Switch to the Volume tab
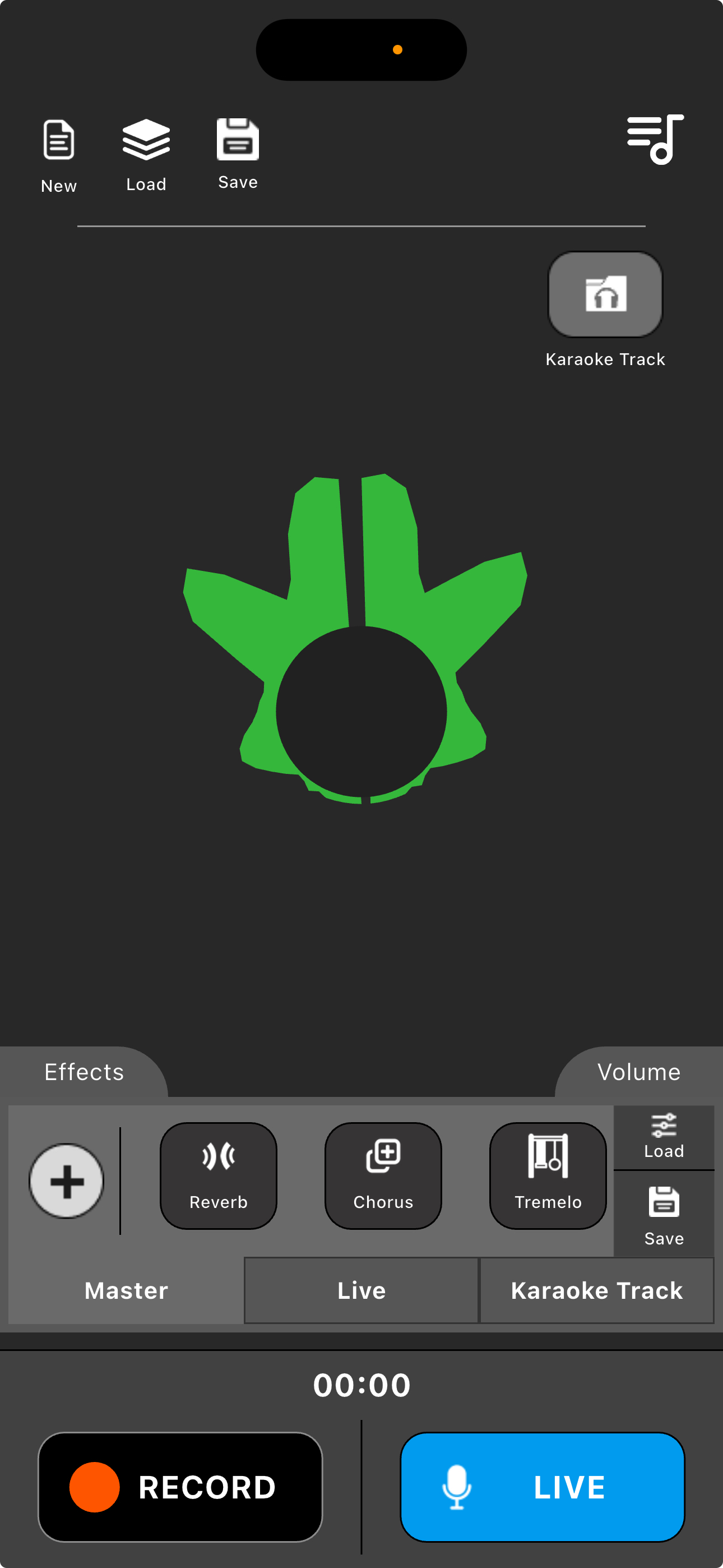This screenshot has width=723, height=1568. coord(638,1072)
